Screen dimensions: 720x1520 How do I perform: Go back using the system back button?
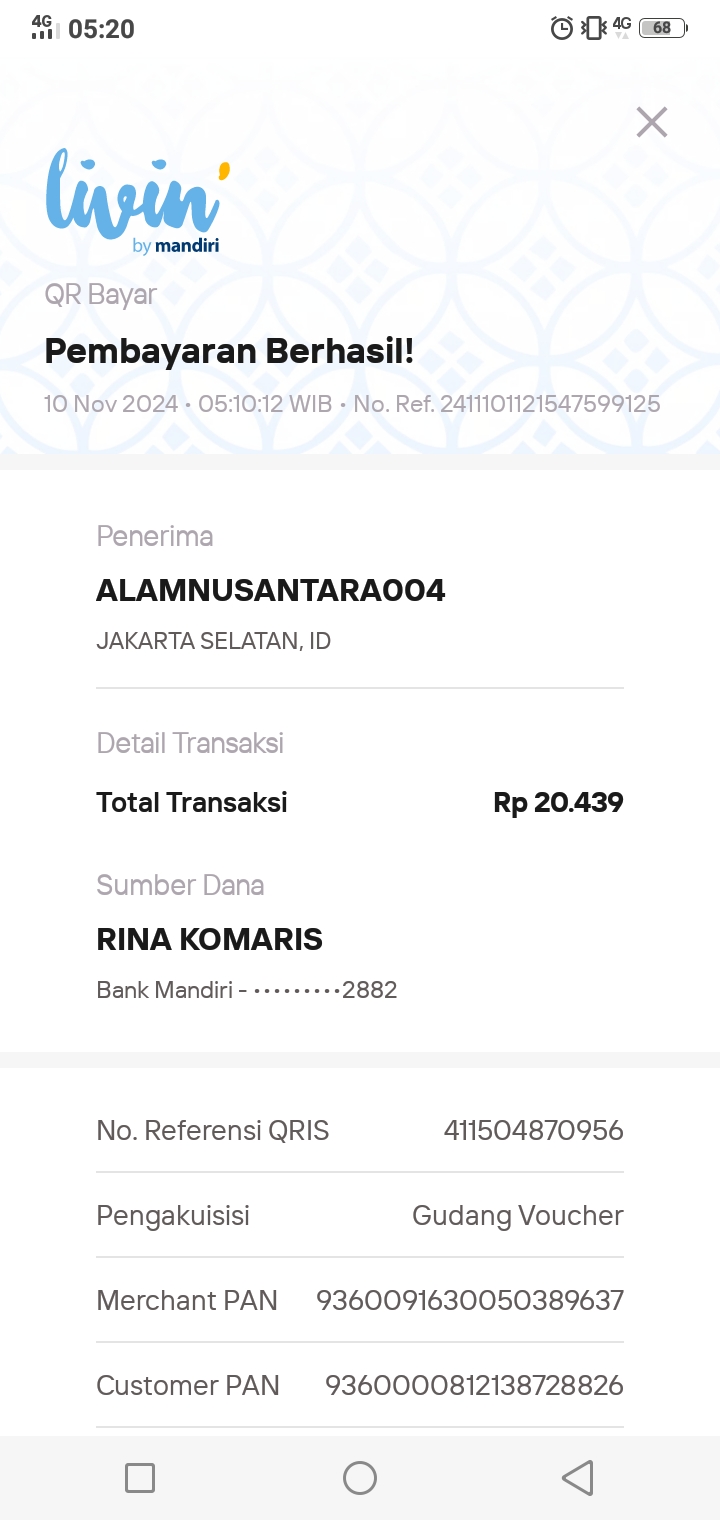click(578, 1477)
